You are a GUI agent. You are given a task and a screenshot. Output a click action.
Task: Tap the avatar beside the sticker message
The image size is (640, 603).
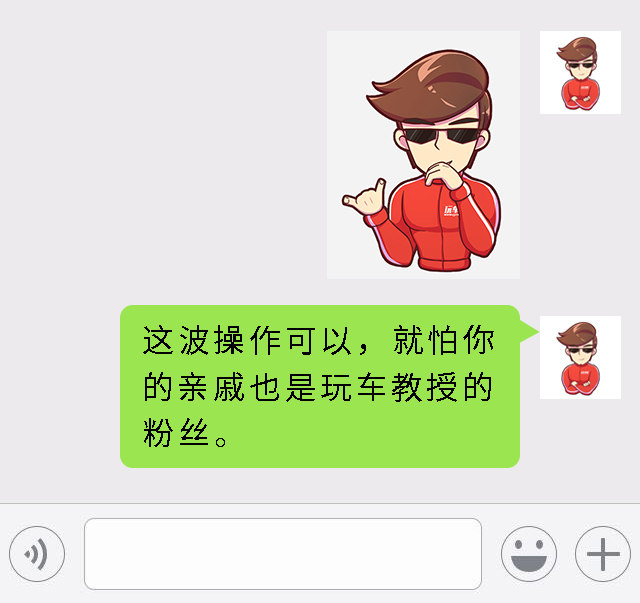click(x=580, y=72)
